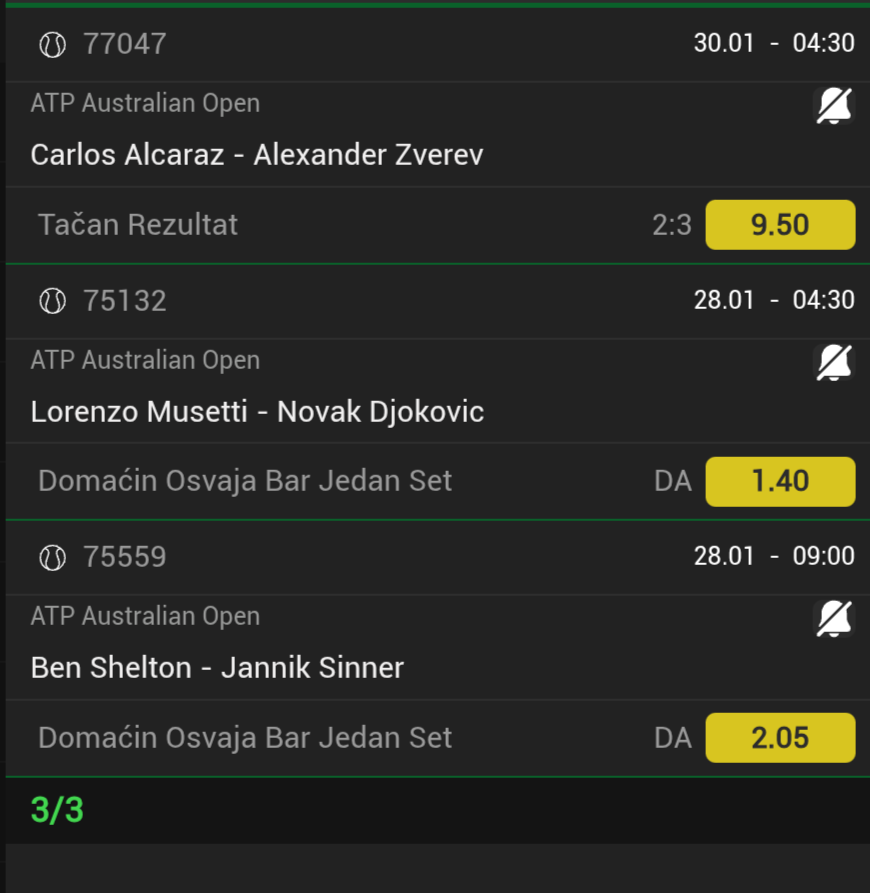This screenshot has height=893, width=870.
Task: Tap the 2.05 odds button
Action: pyautogui.click(x=780, y=738)
